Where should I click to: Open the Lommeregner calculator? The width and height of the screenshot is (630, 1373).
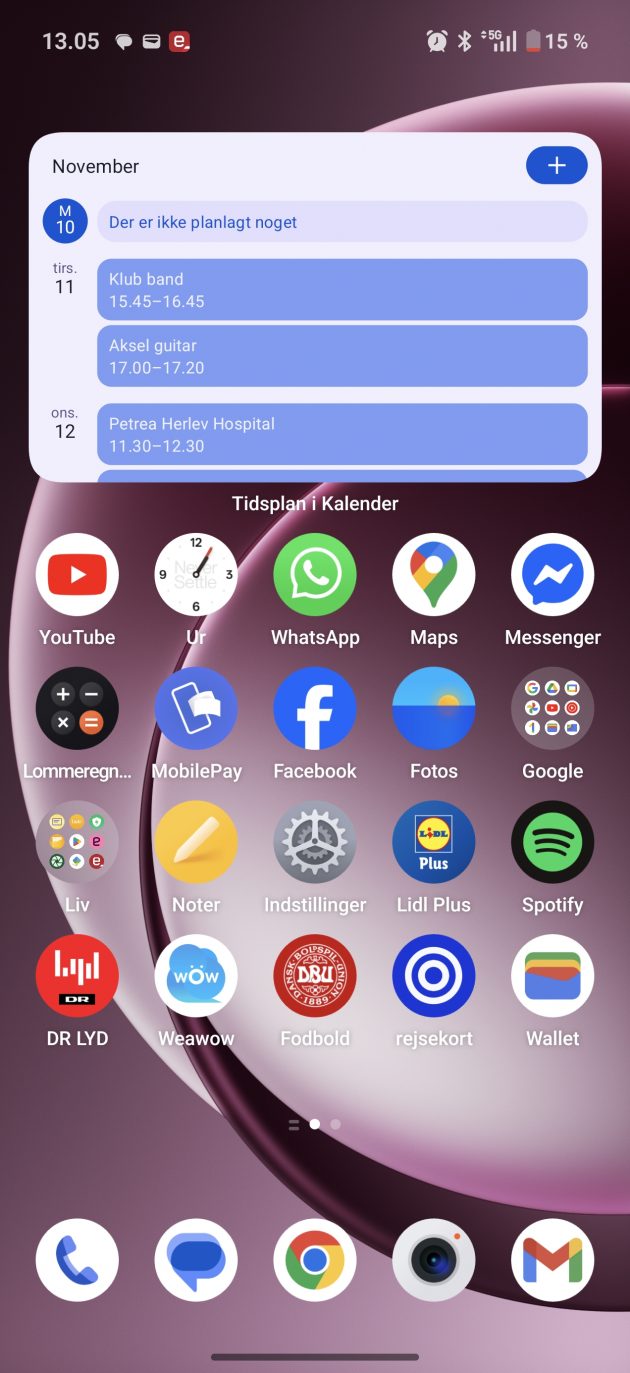(x=77, y=709)
